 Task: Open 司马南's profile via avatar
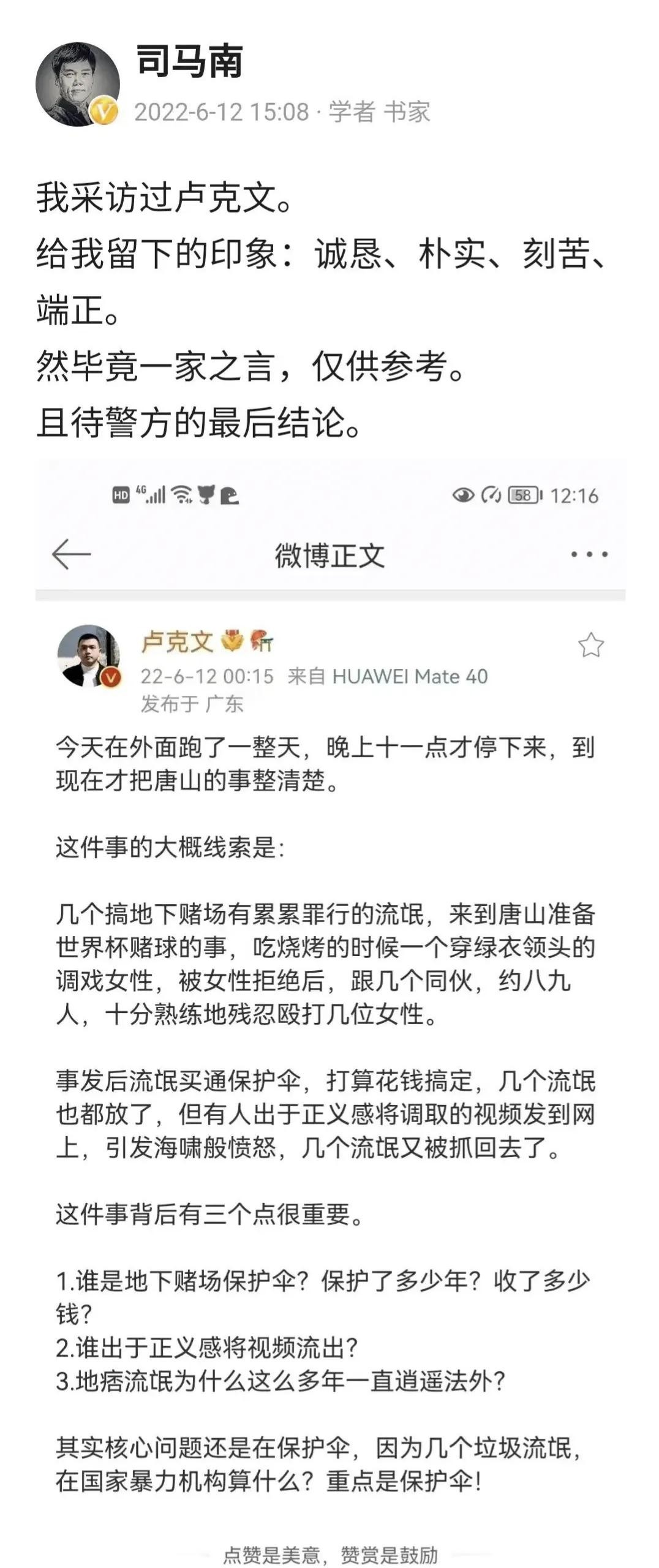77,85
